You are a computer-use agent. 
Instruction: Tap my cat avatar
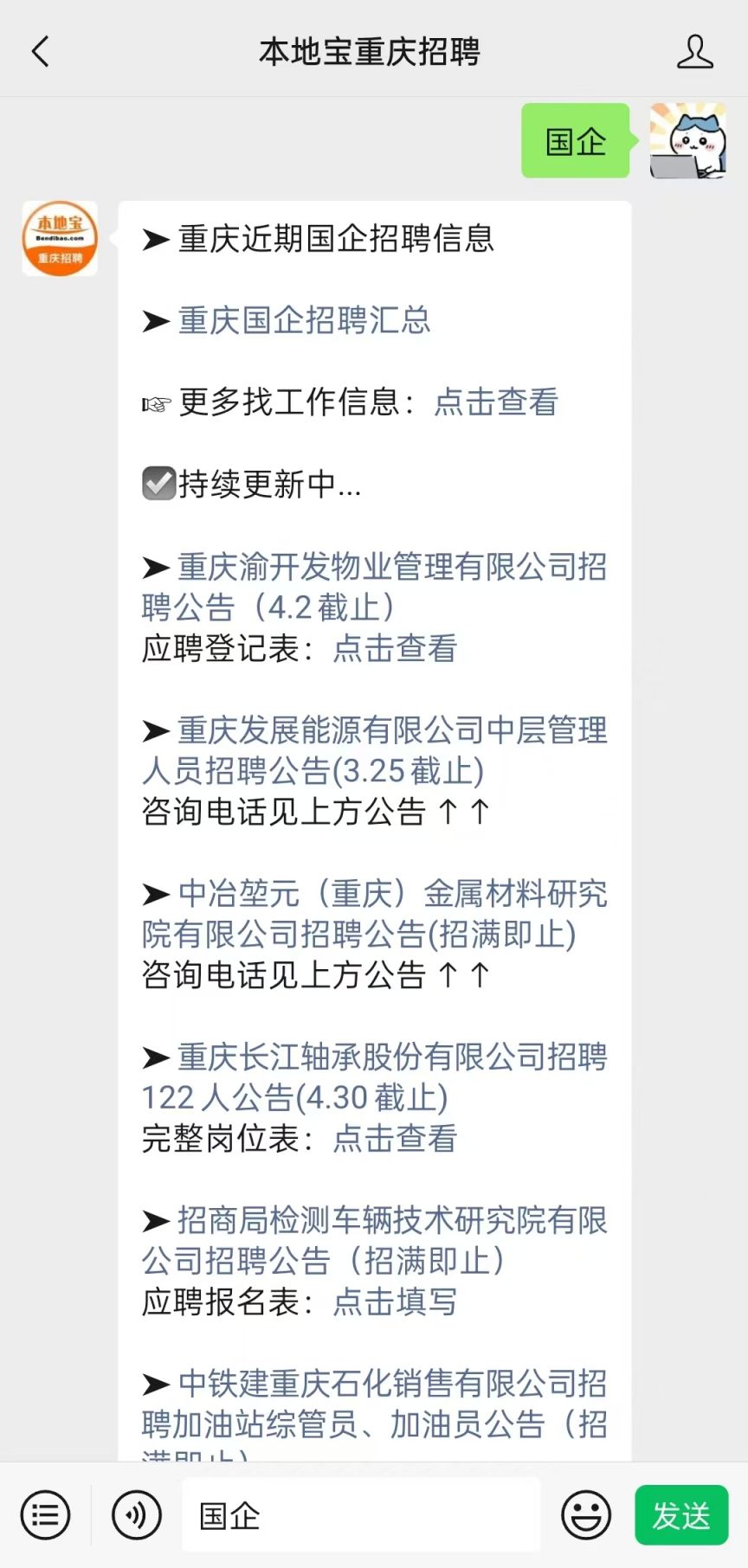[688, 140]
